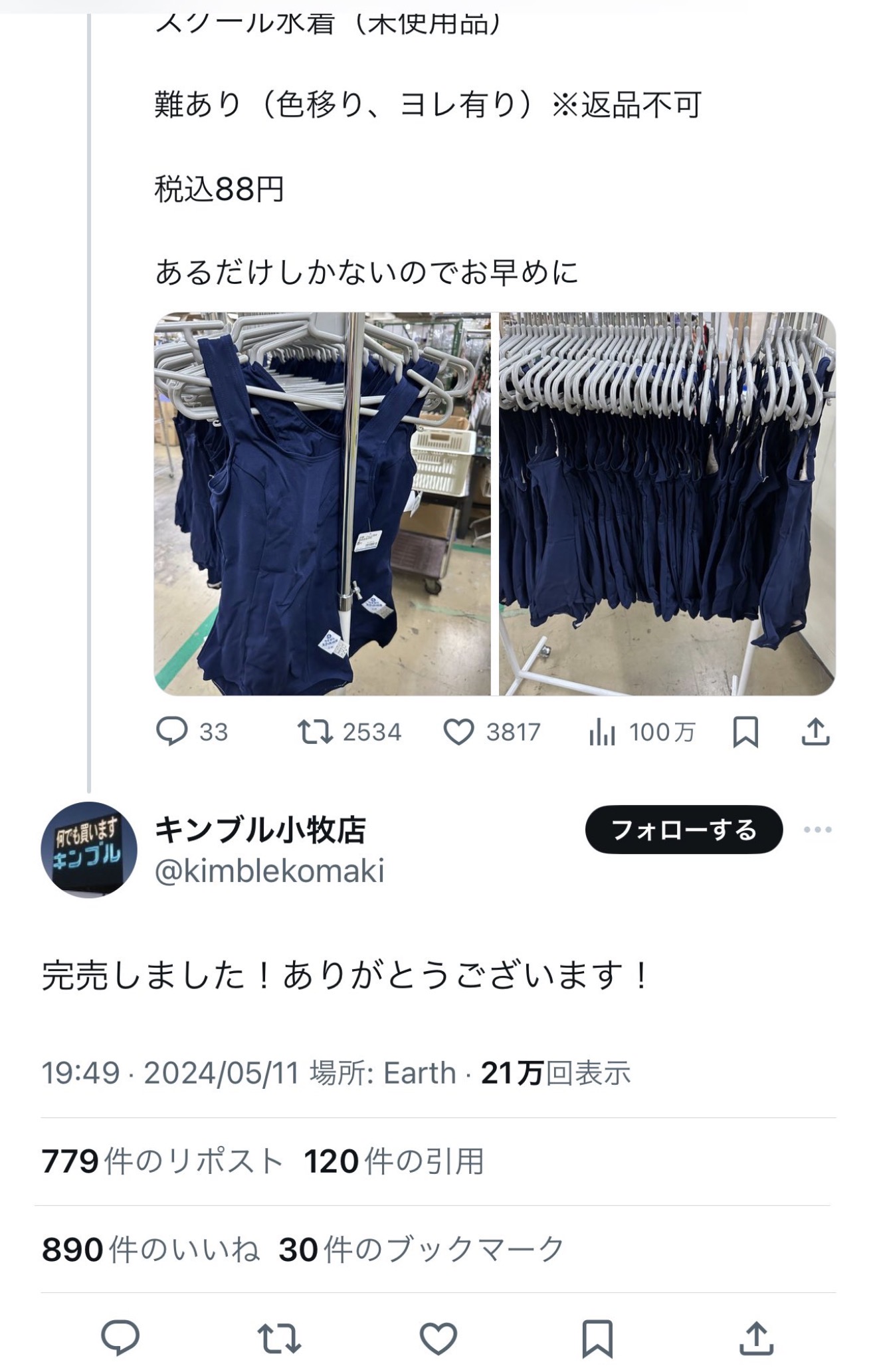
Task: Reply to the 完売しました post
Action: pyautogui.click(x=120, y=1337)
